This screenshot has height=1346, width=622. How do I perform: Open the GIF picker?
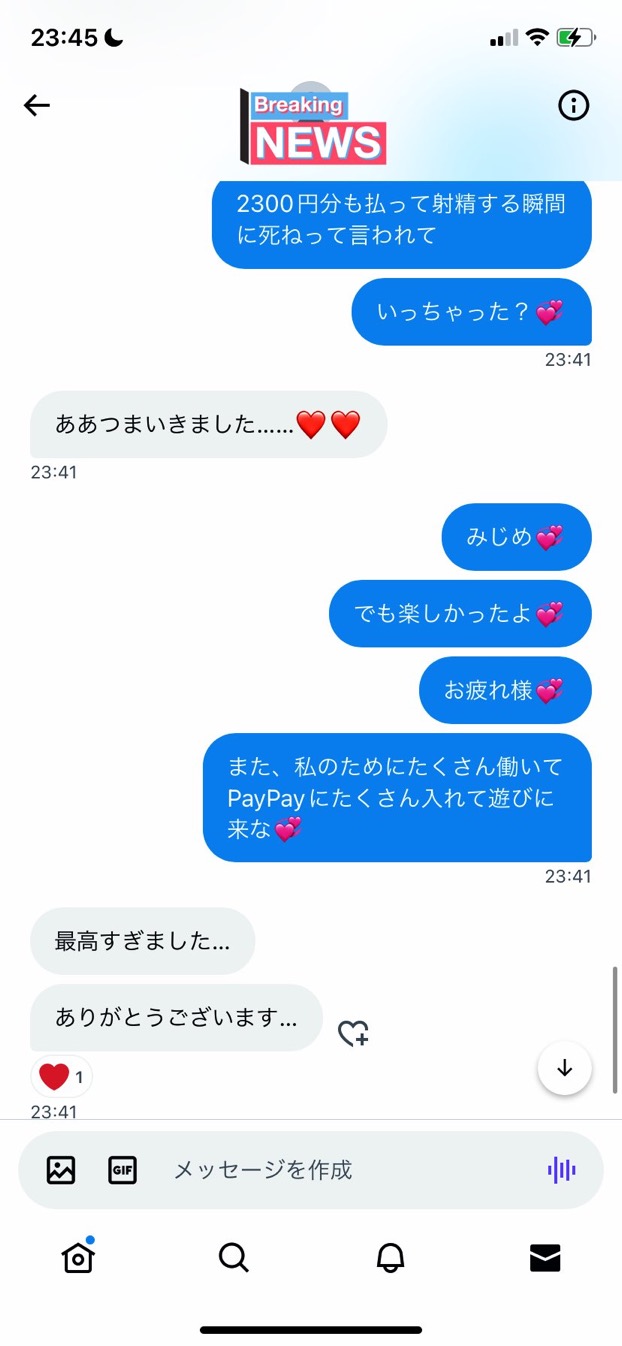click(122, 1169)
